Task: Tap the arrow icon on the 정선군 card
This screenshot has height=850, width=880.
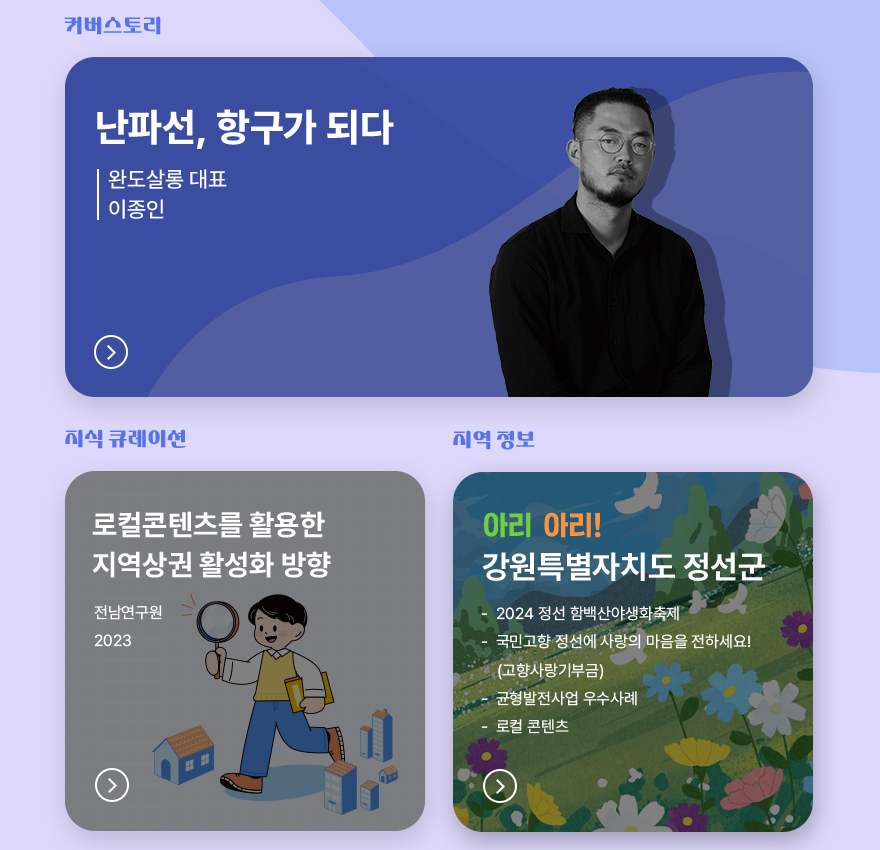Action: (x=500, y=786)
